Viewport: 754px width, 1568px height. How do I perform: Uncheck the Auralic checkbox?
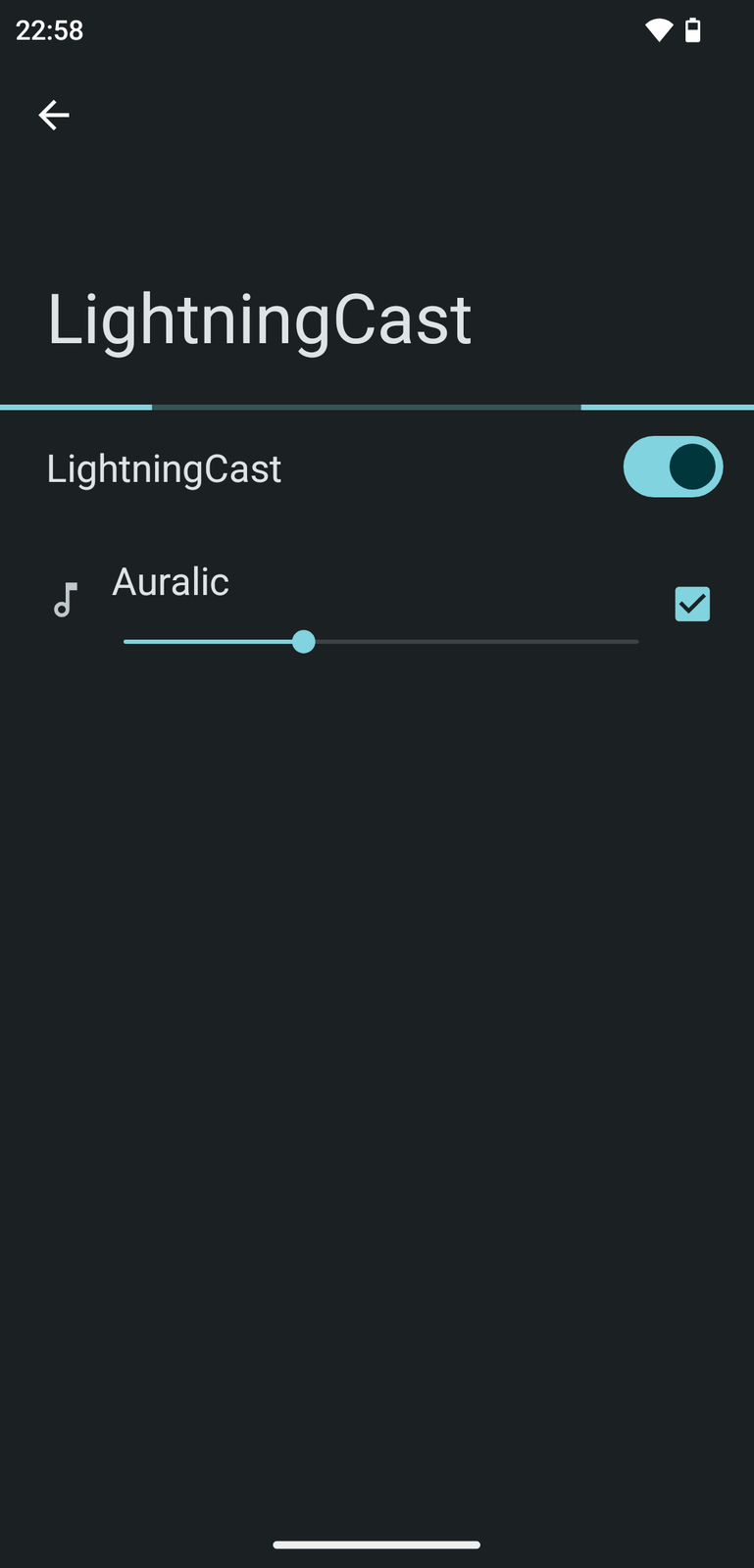coord(692,604)
